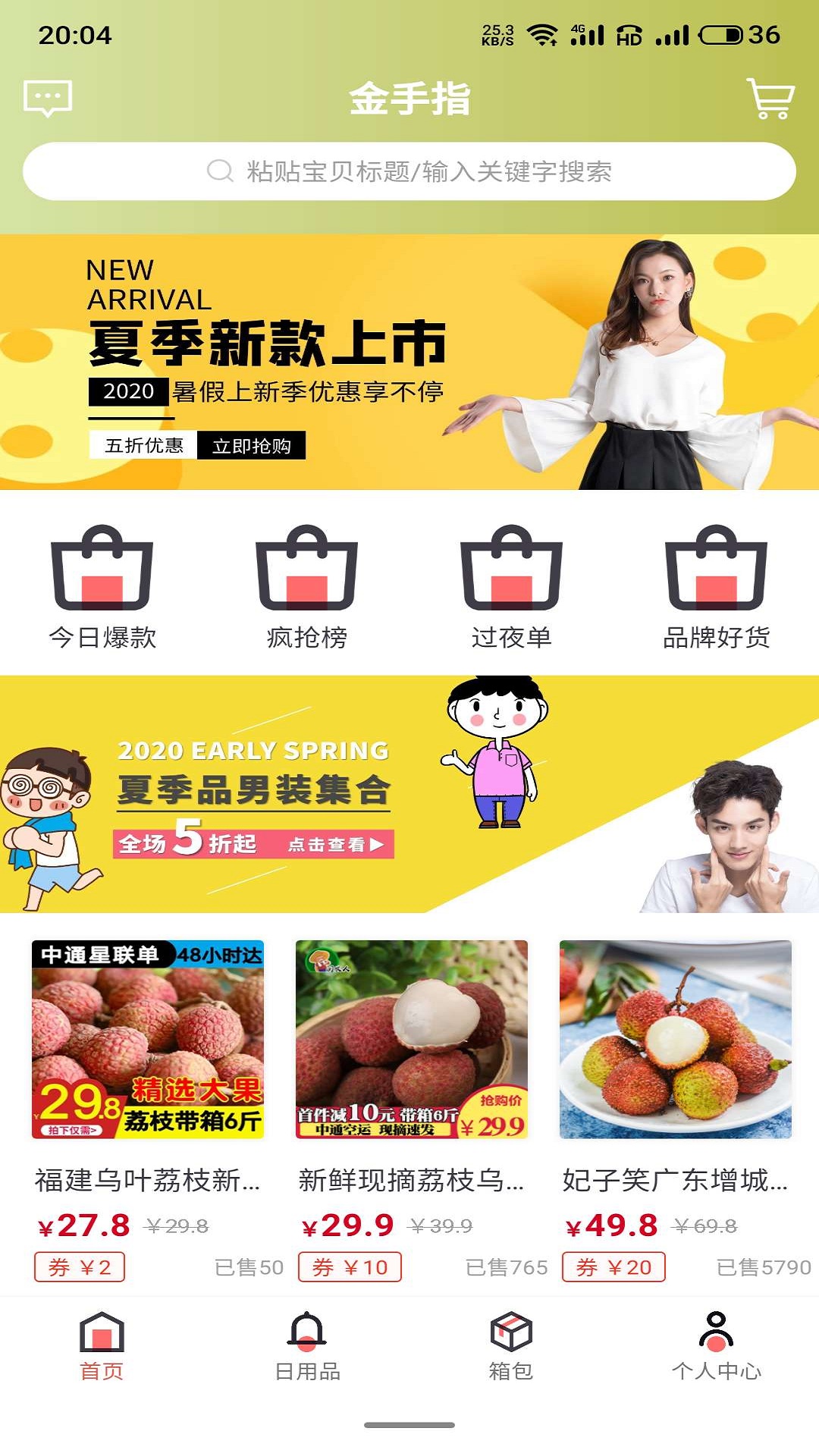Open the shopping cart
Viewport: 819px width, 1456px height.
[770, 99]
